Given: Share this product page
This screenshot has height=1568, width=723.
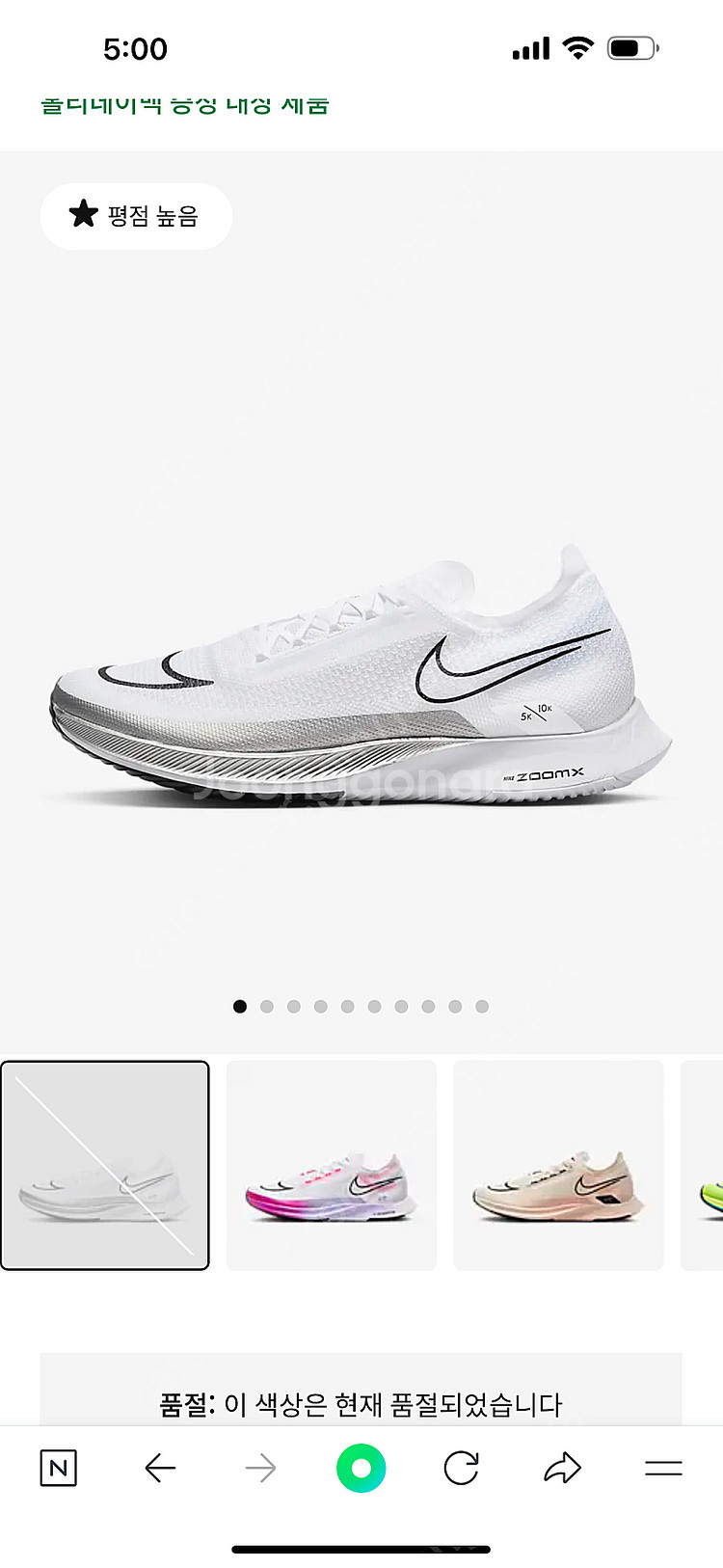Looking at the screenshot, I should (562, 1468).
